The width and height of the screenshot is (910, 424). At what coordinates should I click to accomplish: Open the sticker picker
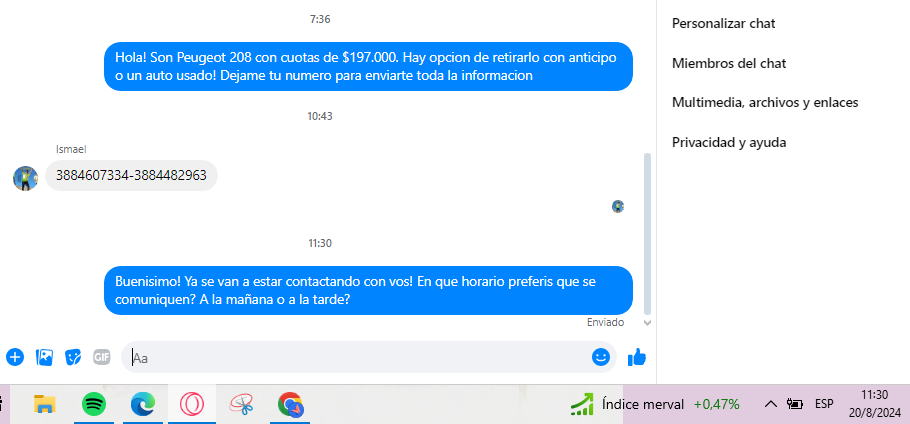[x=73, y=357]
